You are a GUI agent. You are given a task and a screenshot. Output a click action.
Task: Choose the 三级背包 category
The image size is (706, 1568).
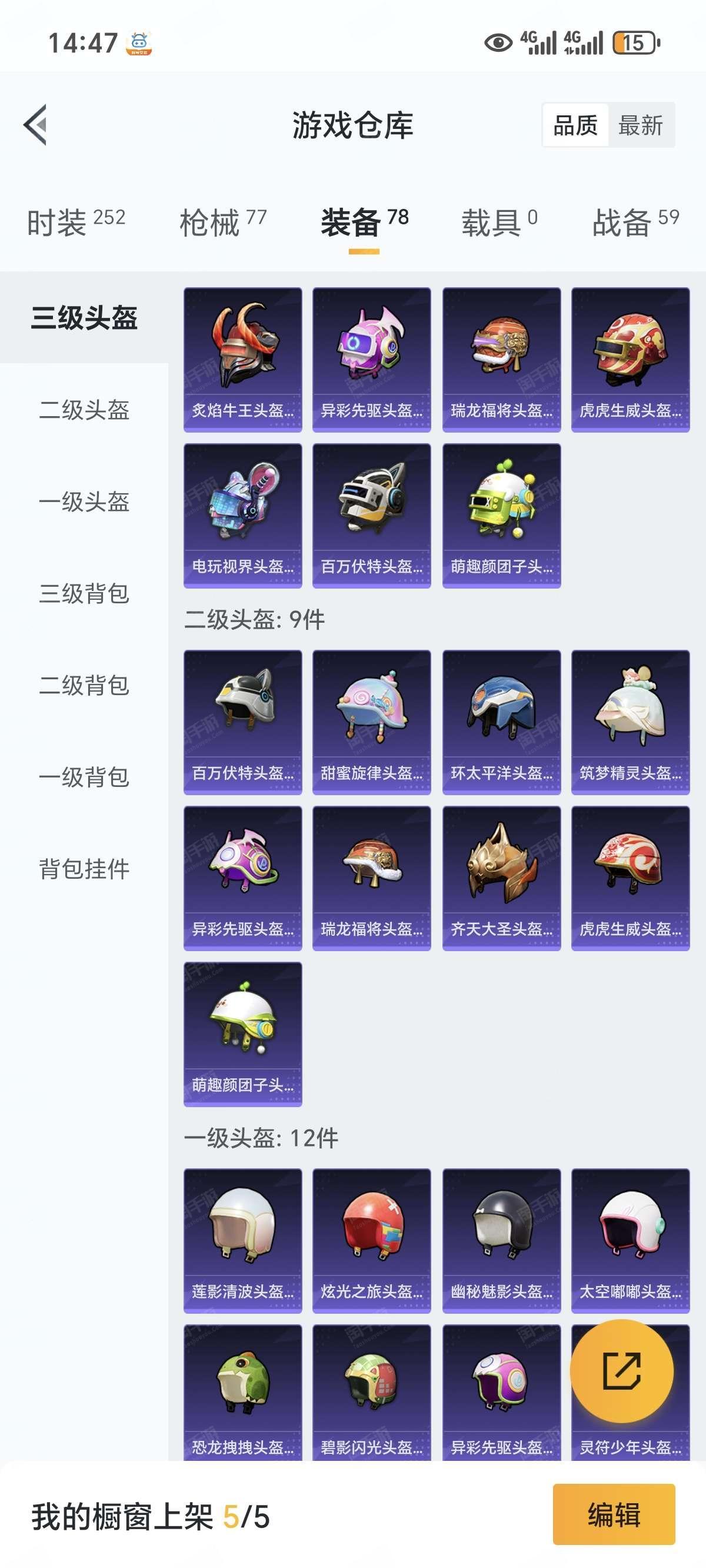pyautogui.click(x=84, y=593)
